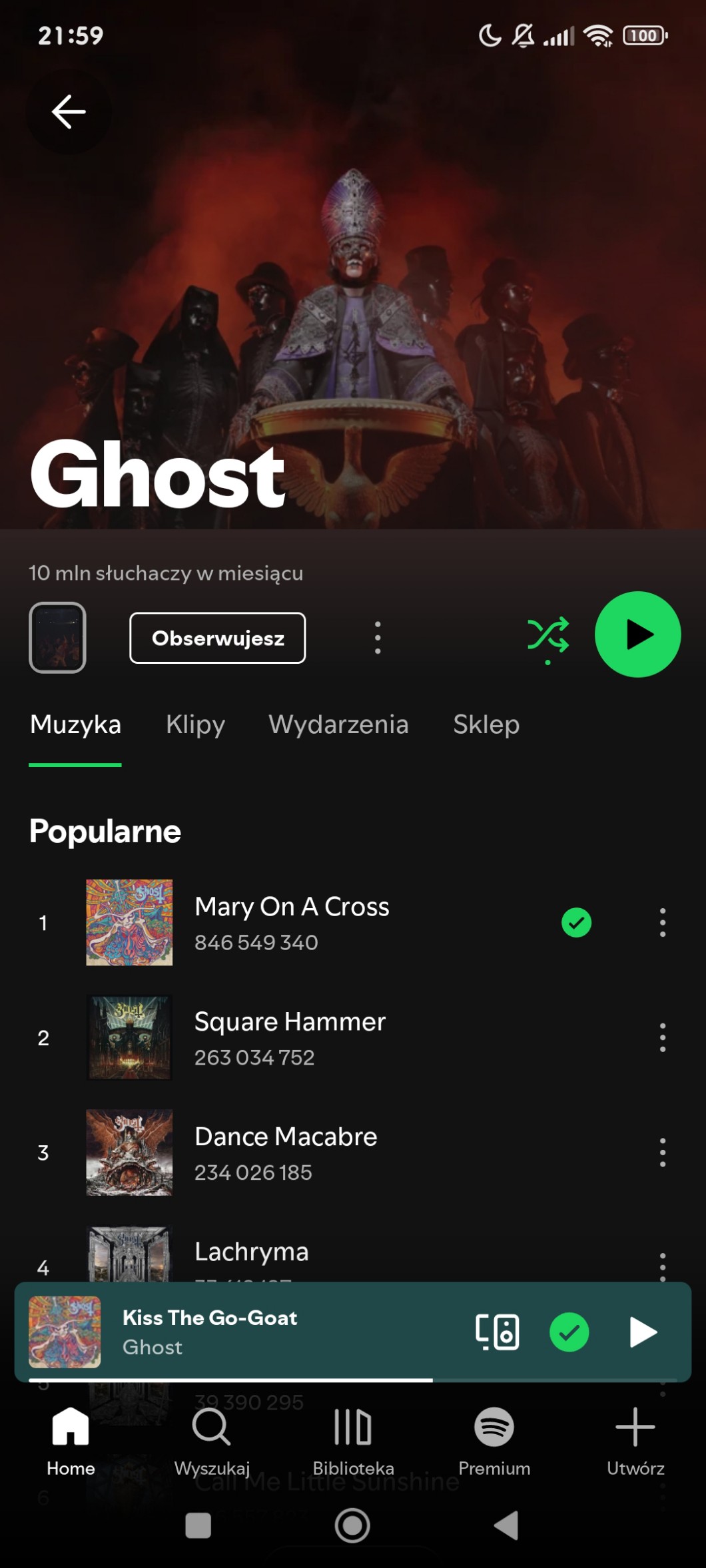706x1568 pixels.
Task: Play Square Hammer
Action: tap(290, 1037)
